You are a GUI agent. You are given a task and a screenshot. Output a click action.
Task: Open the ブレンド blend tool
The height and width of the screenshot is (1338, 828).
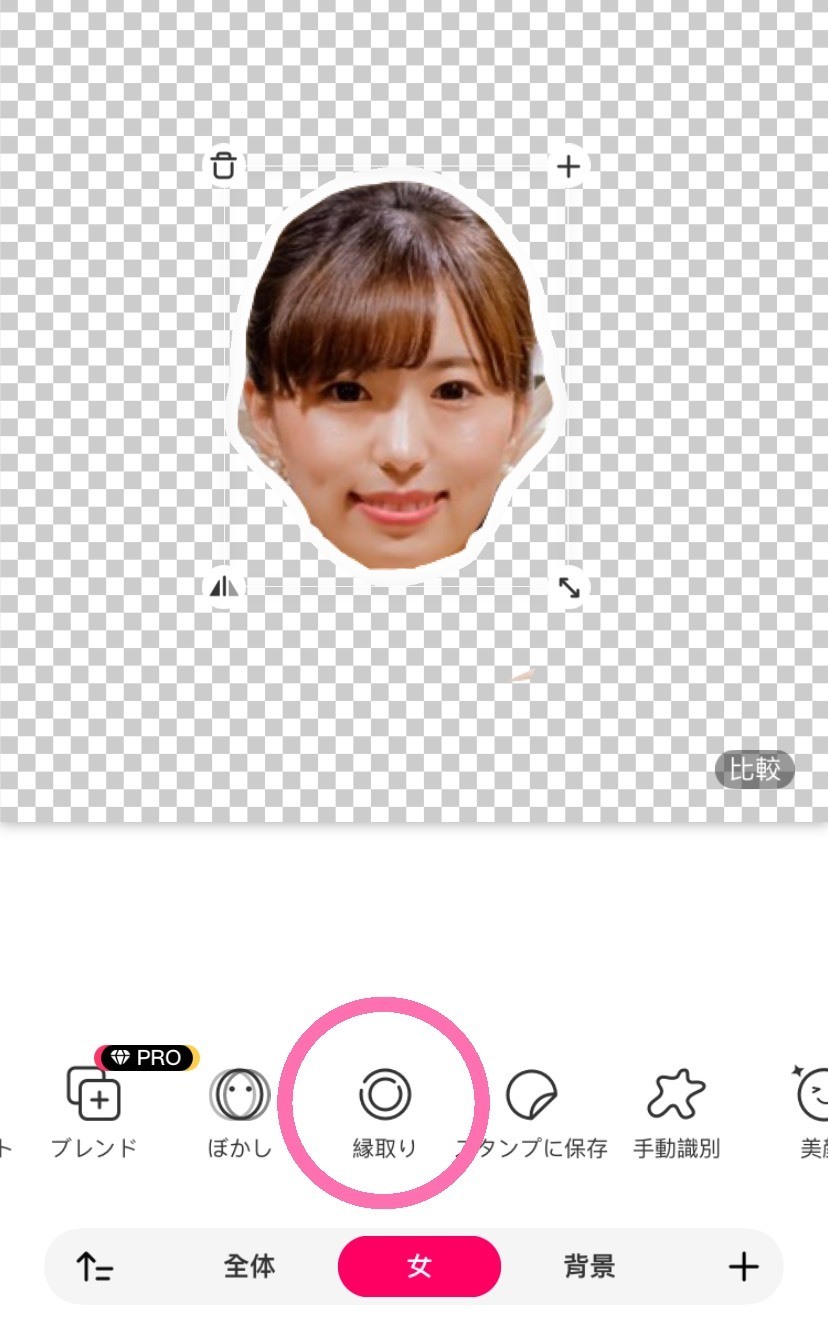(93, 1112)
